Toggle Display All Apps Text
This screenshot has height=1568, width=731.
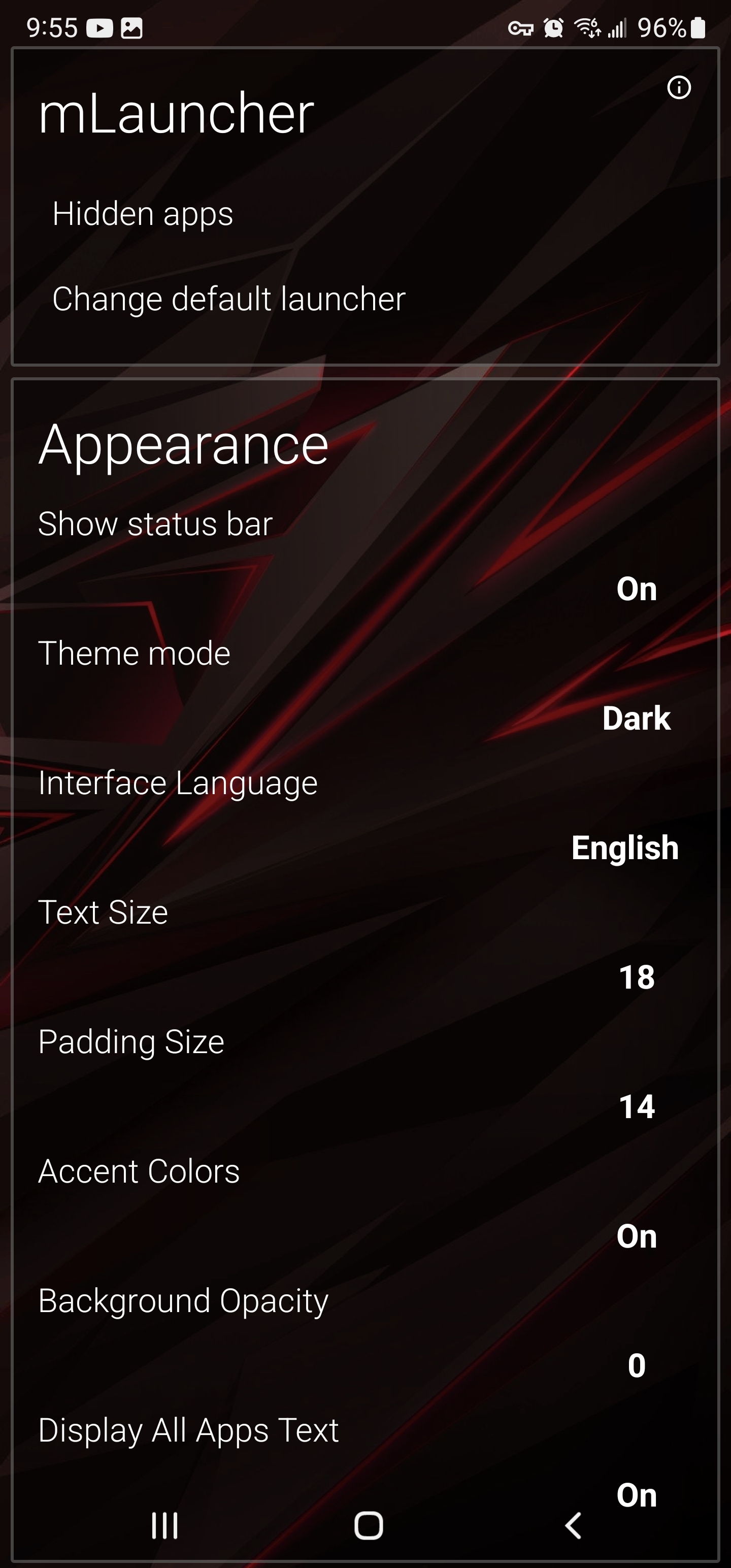(x=637, y=1495)
